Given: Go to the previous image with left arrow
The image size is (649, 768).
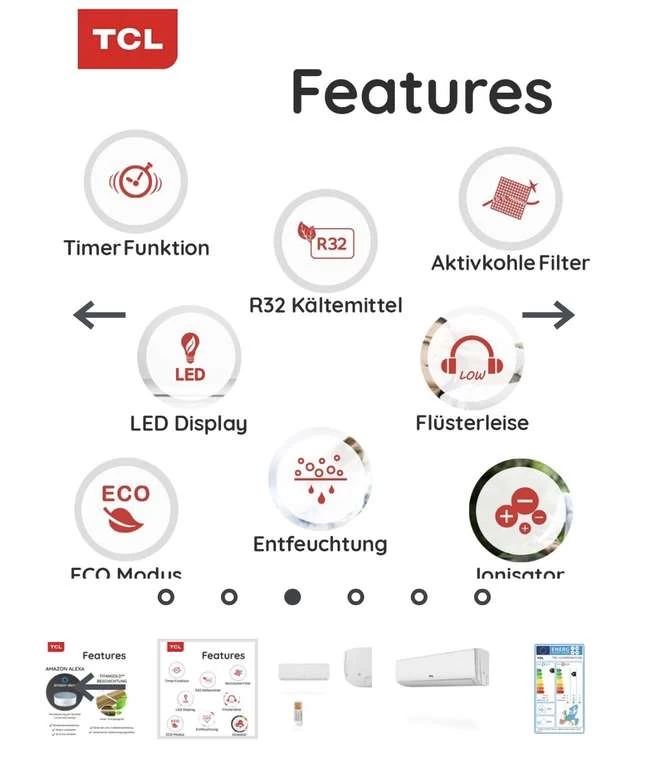Looking at the screenshot, I should [100, 316].
